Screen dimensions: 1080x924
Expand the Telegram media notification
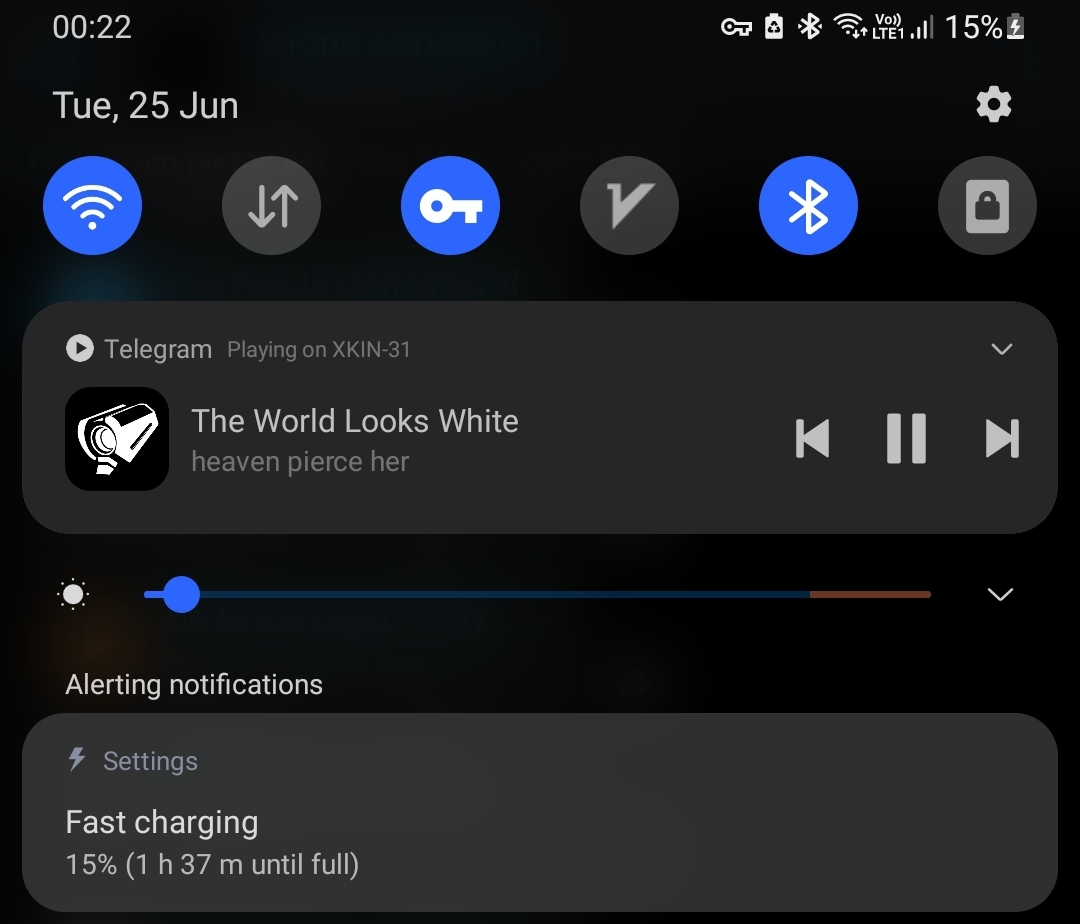pos(1001,349)
